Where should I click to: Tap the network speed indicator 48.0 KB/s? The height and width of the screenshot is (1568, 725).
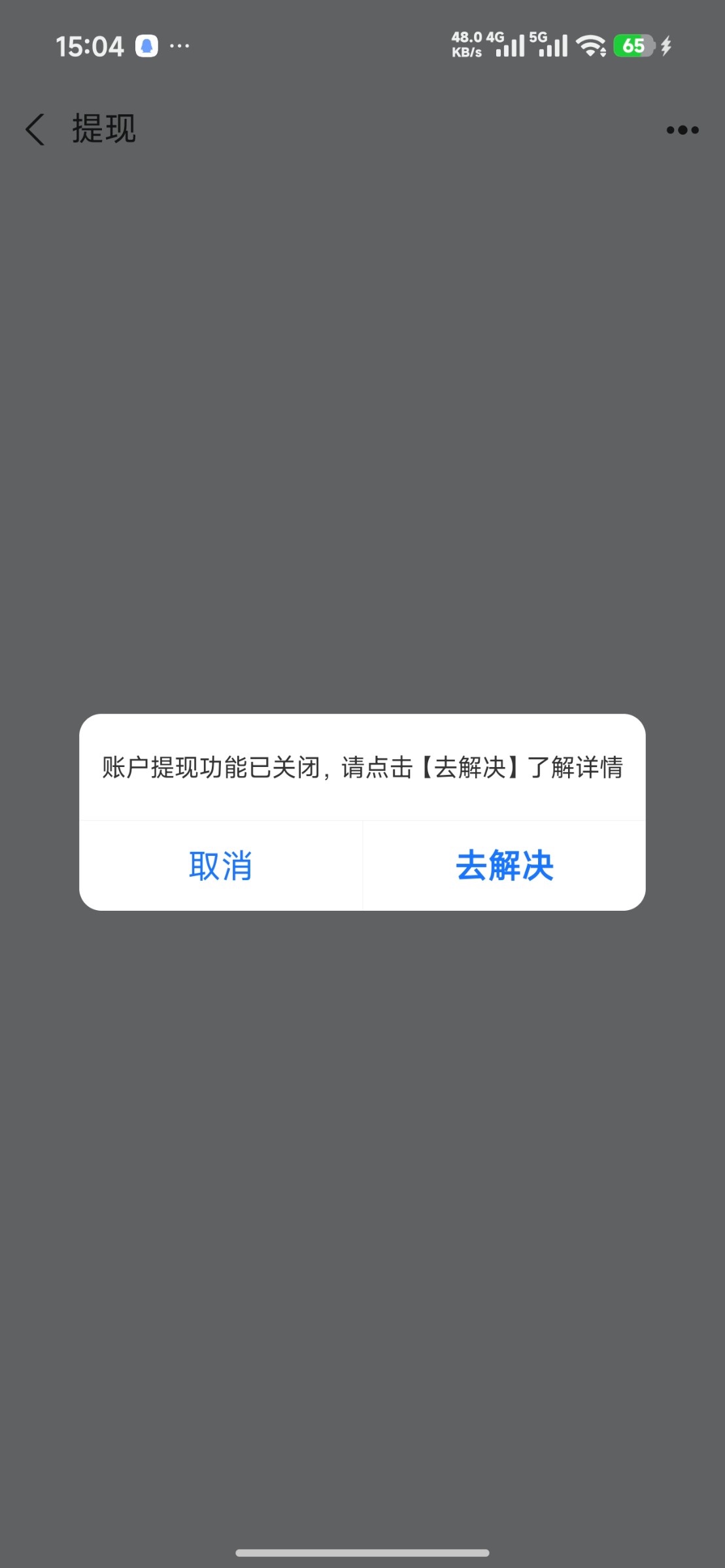tap(465, 45)
